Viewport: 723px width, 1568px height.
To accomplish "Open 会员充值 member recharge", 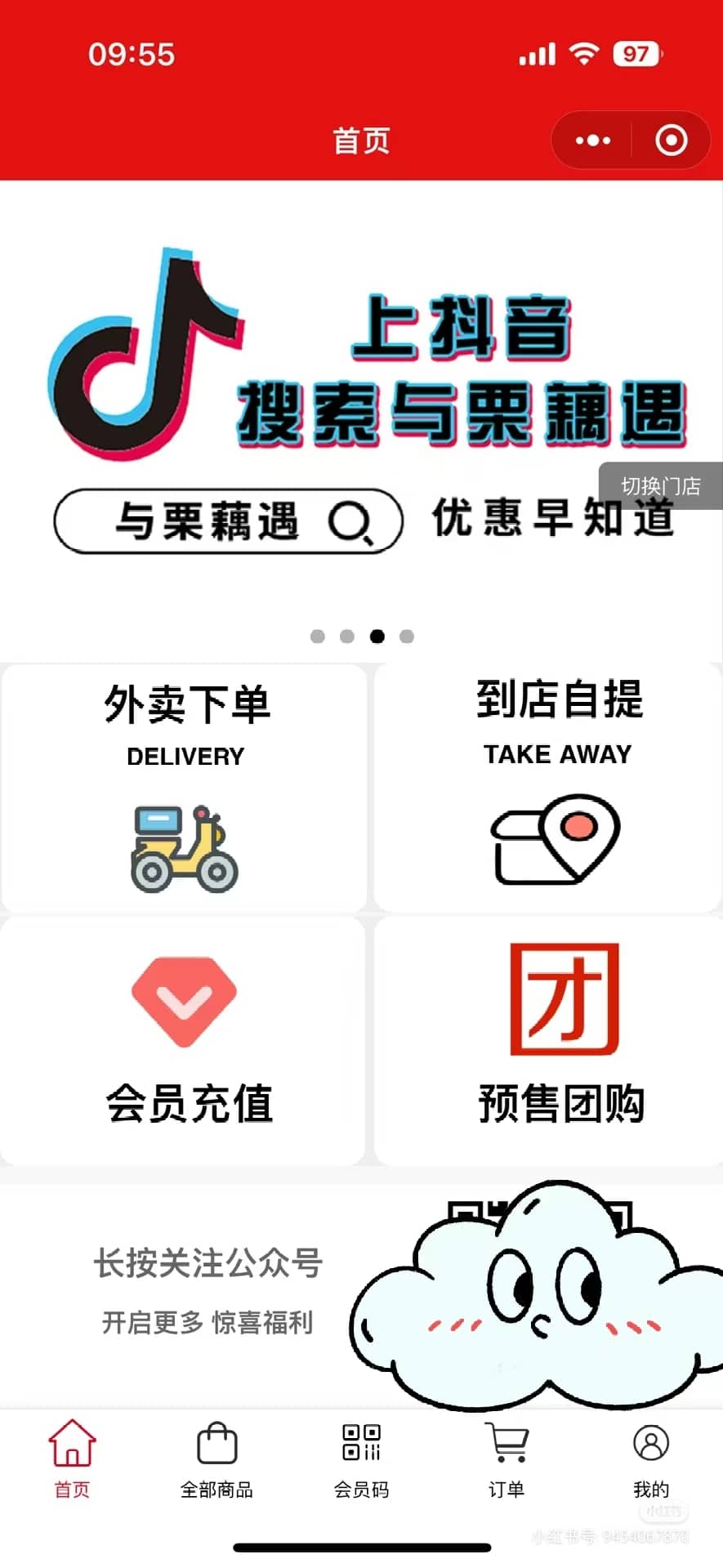I will point(185,1039).
